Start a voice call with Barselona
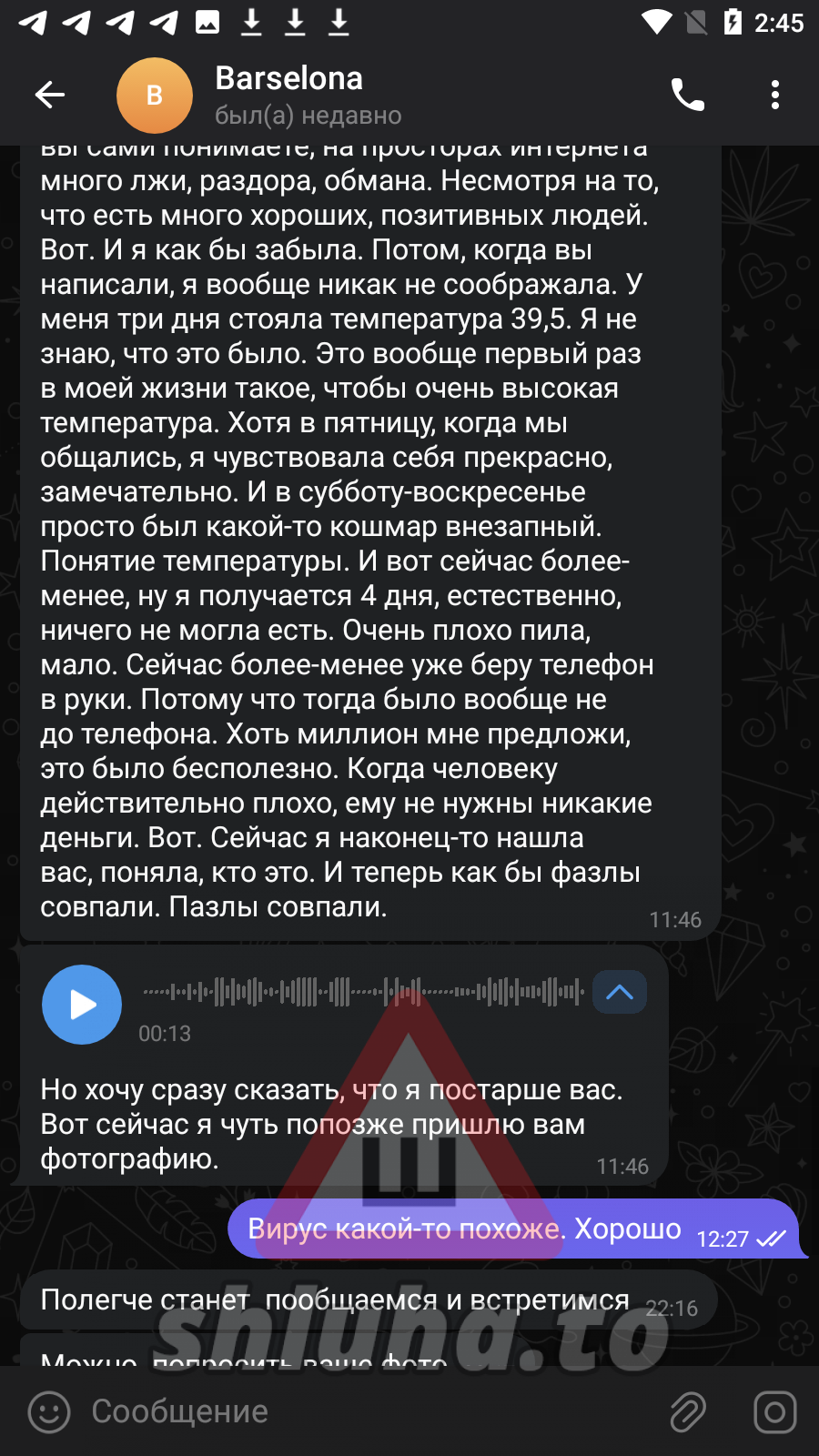This screenshot has width=819, height=1456. [687, 95]
